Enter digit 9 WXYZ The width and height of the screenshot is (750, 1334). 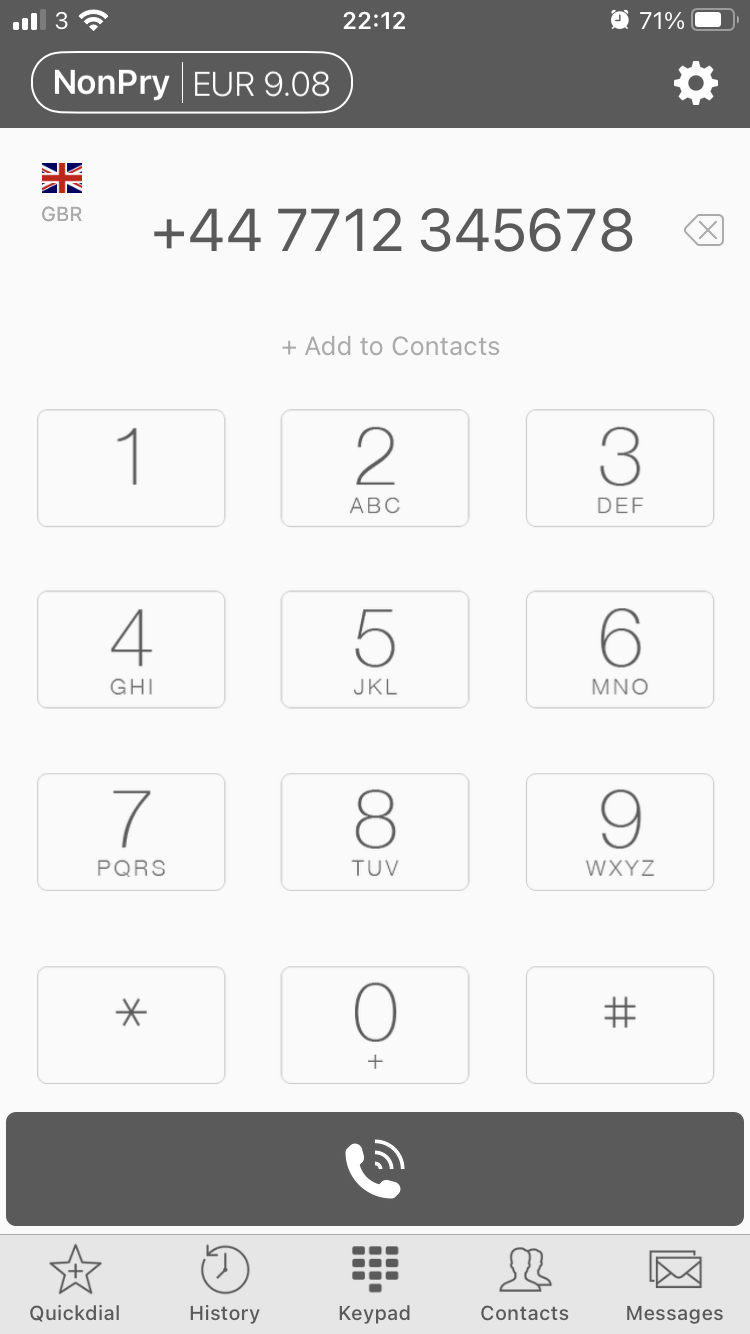(x=620, y=832)
